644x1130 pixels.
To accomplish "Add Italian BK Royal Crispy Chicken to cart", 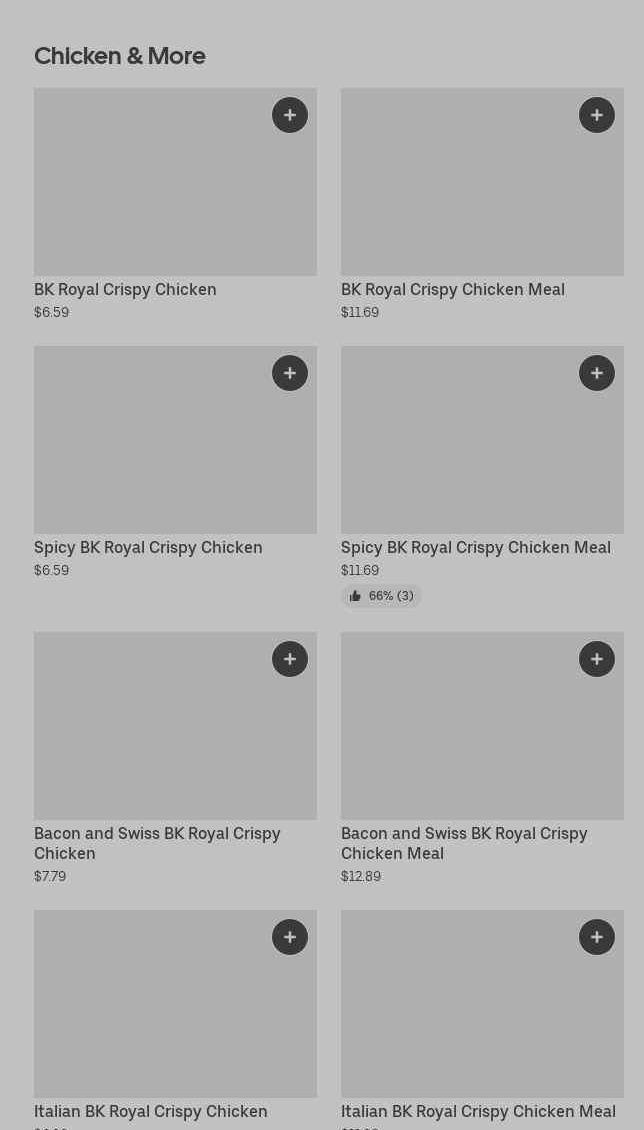I will coord(290,937).
